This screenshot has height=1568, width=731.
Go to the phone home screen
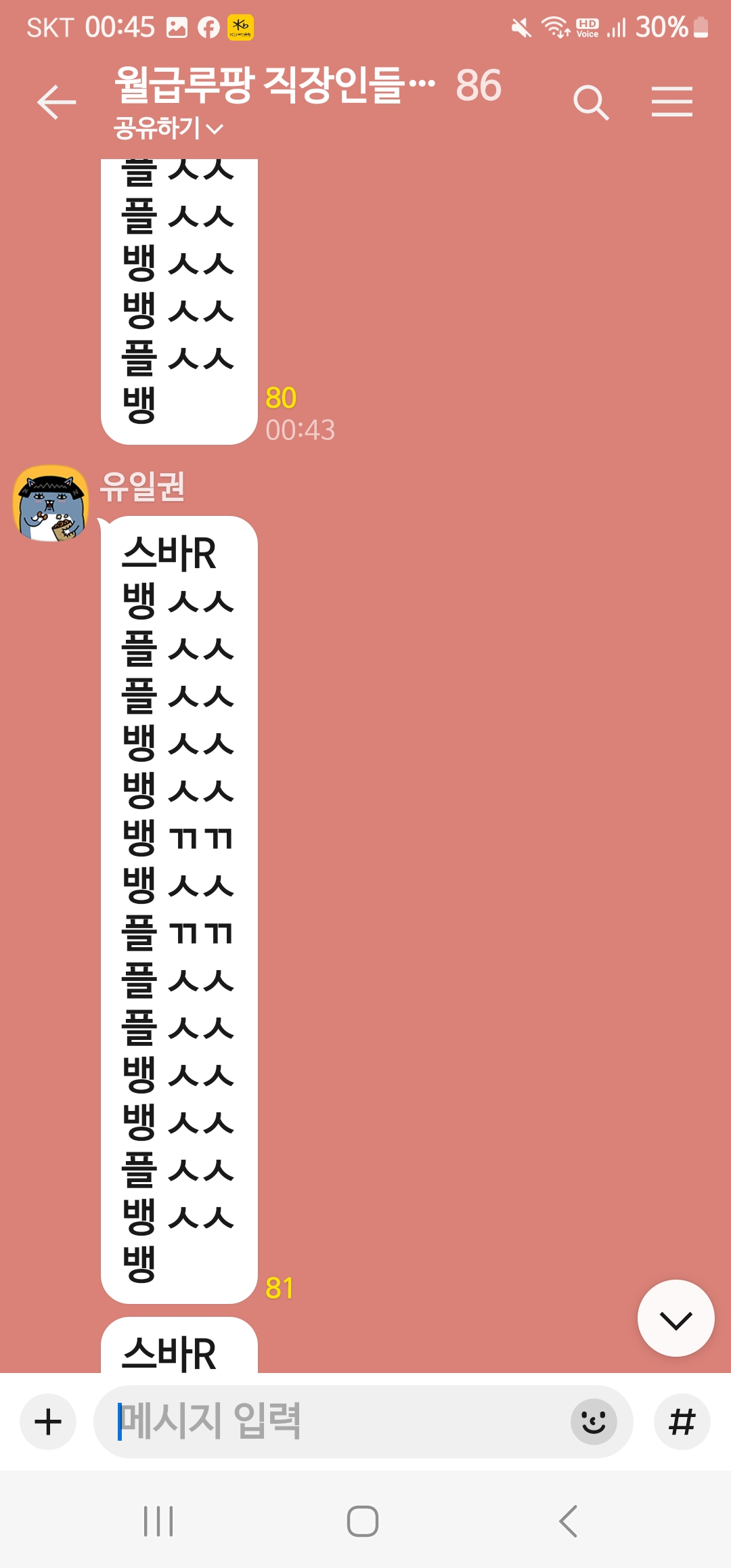pos(363,1521)
